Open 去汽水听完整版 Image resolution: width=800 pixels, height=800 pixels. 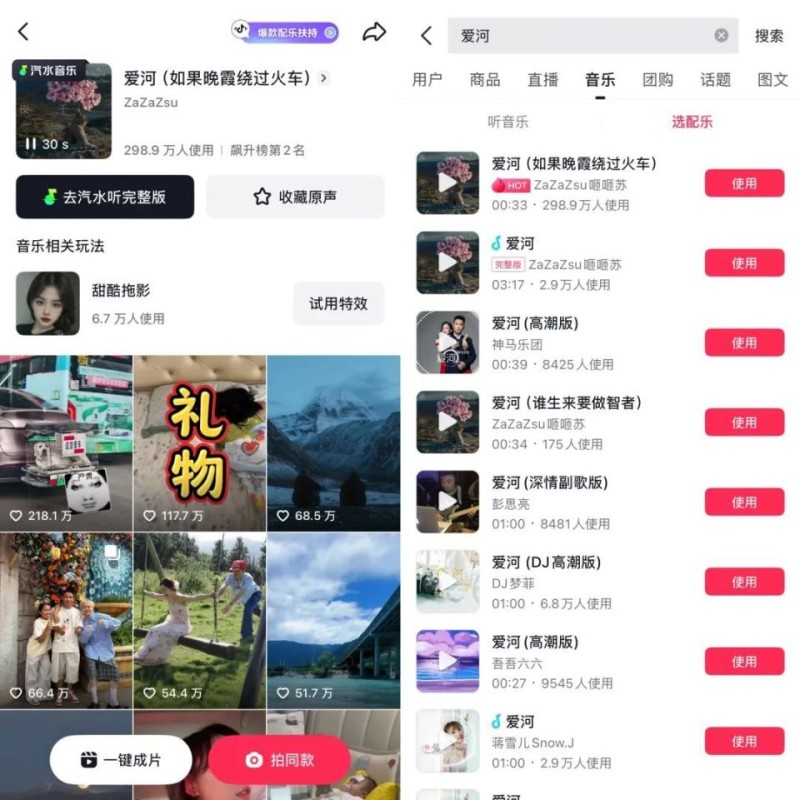[105, 197]
